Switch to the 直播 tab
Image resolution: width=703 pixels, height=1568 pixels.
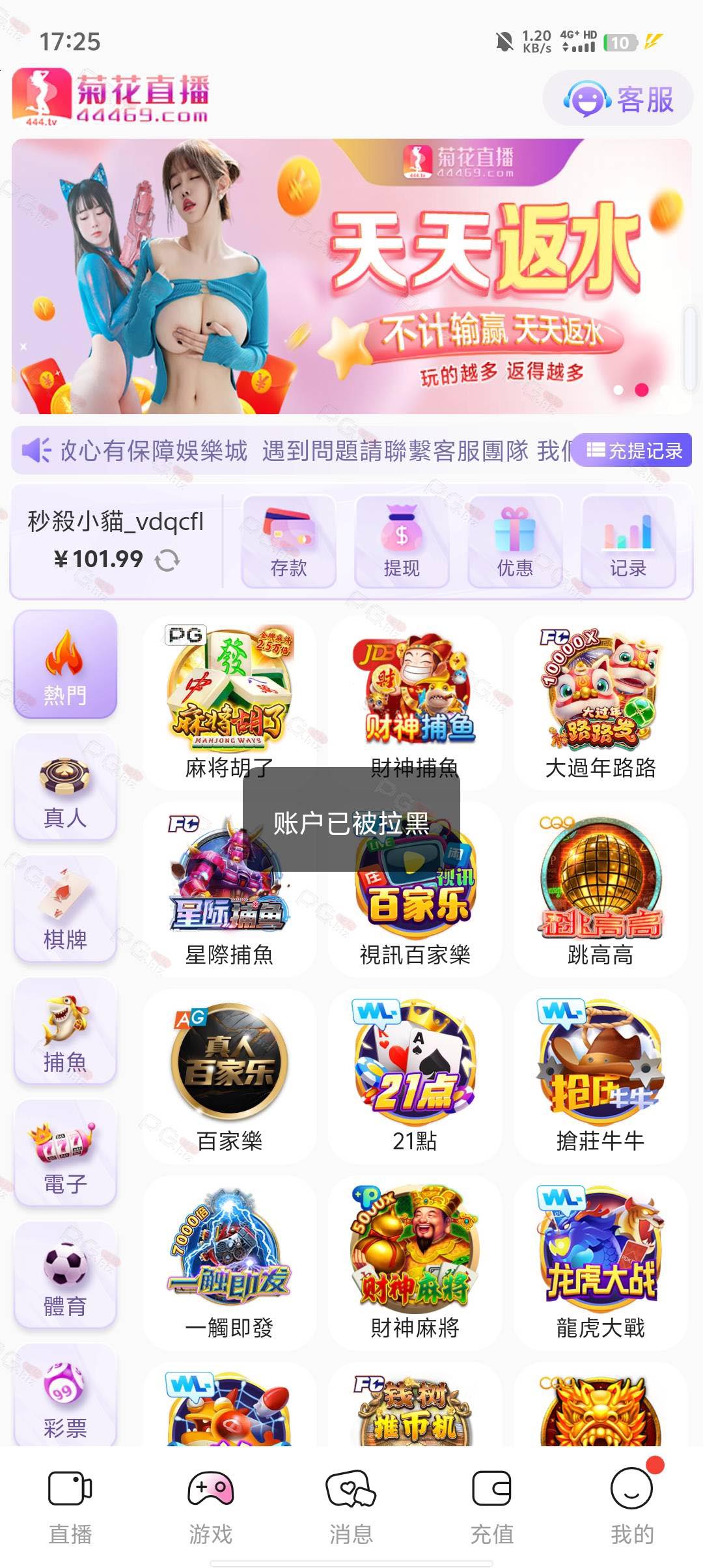pos(70,1505)
